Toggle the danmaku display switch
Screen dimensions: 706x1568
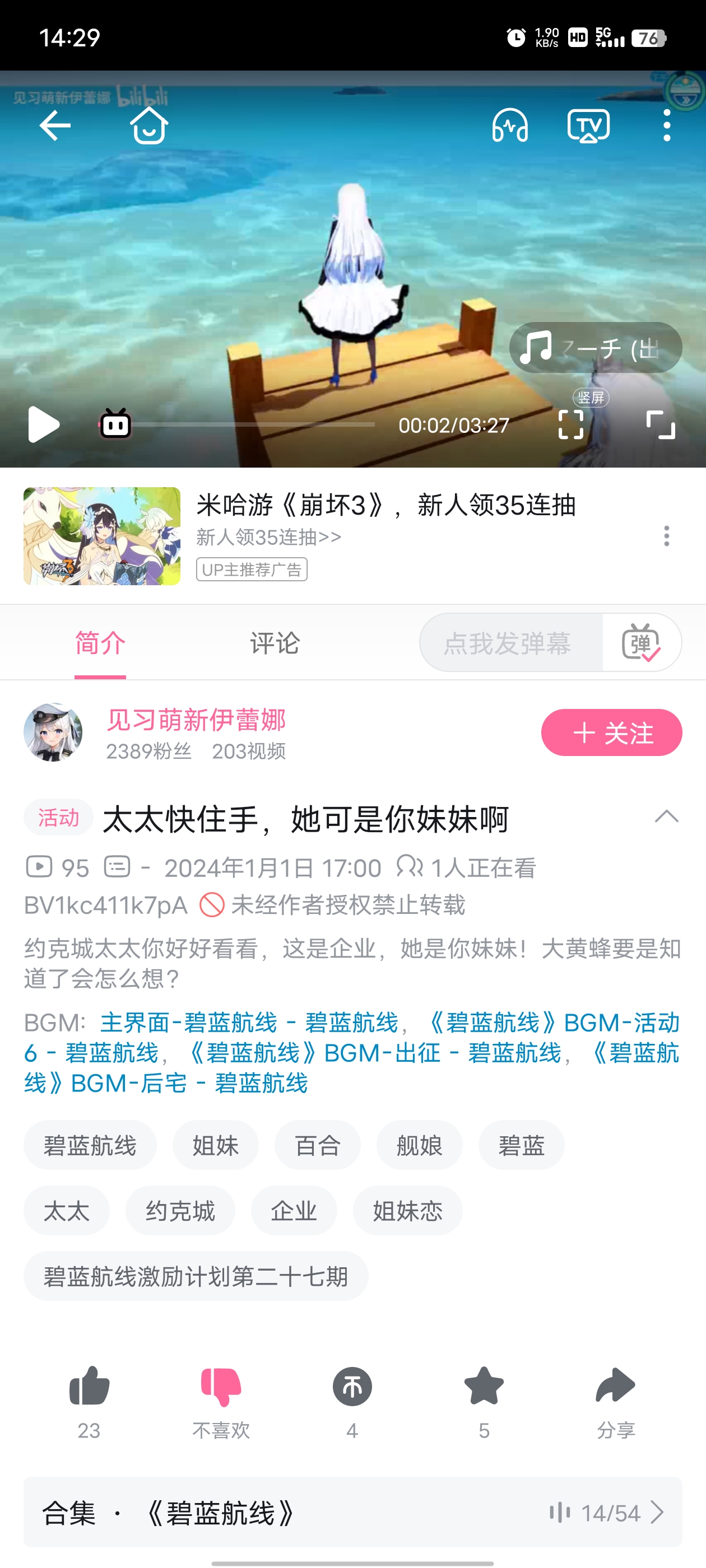(x=641, y=643)
